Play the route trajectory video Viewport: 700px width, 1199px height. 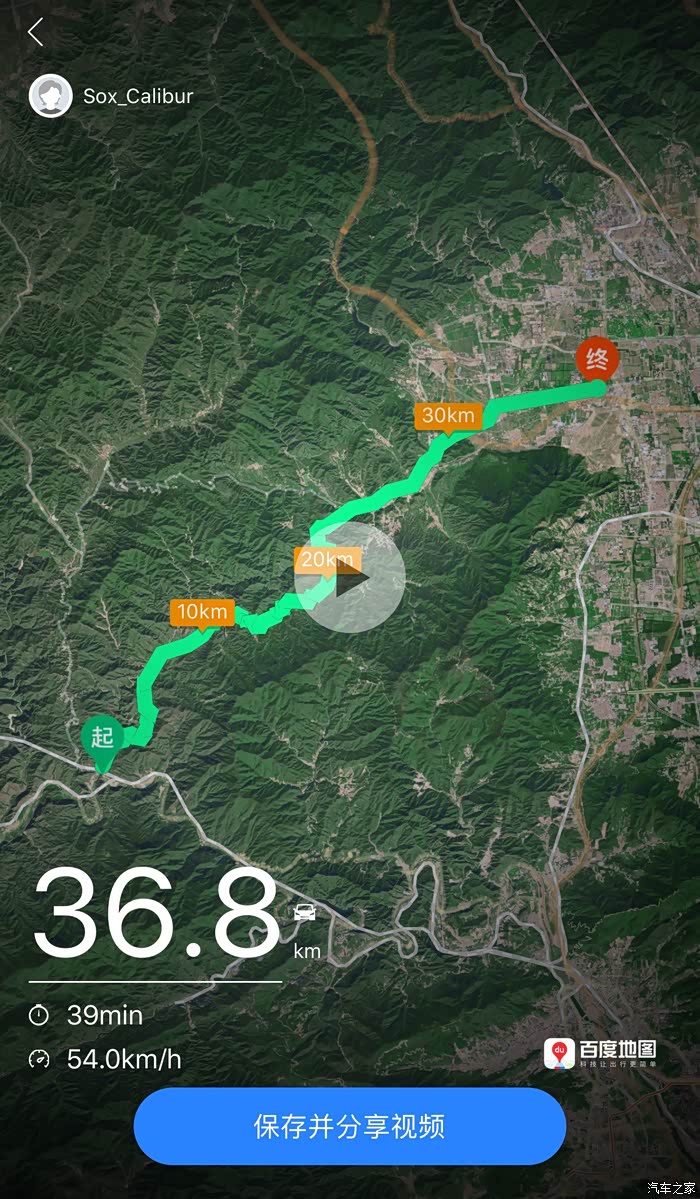pyautogui.click(x=350, y=578)
